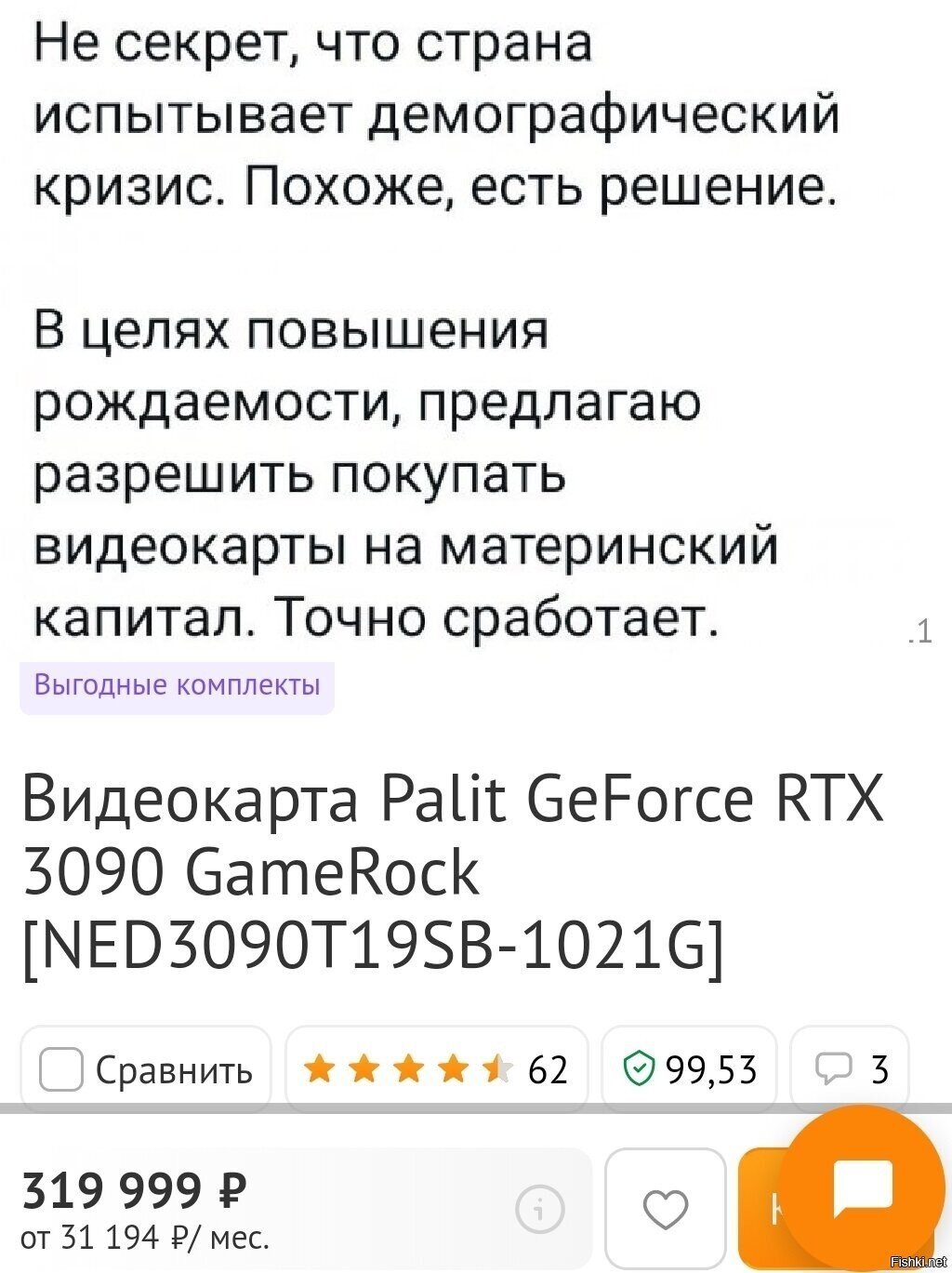Select the first orange rating star

click(x=321, y=1067)
